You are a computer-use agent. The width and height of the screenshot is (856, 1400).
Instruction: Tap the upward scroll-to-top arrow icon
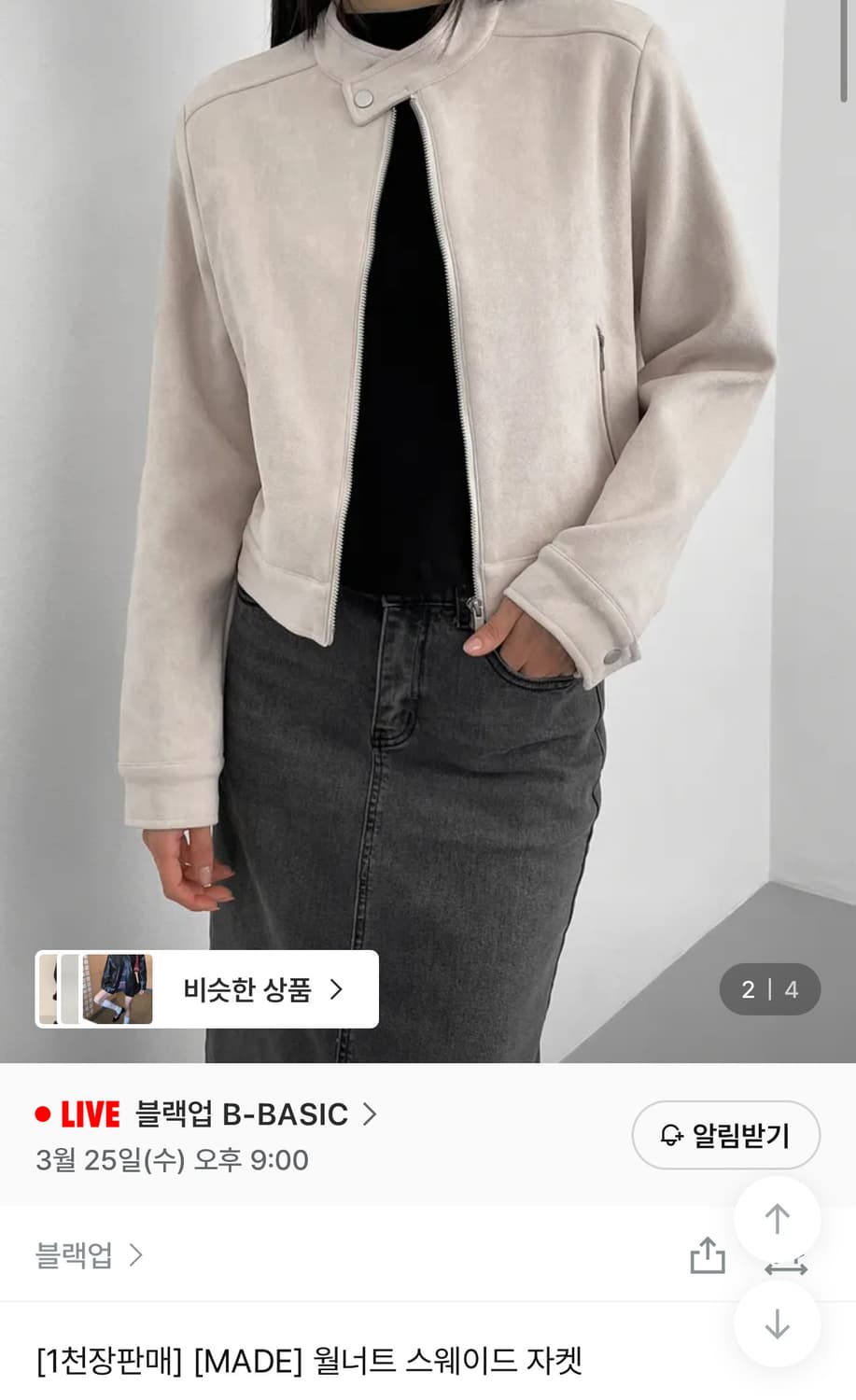coord(777,1219)
